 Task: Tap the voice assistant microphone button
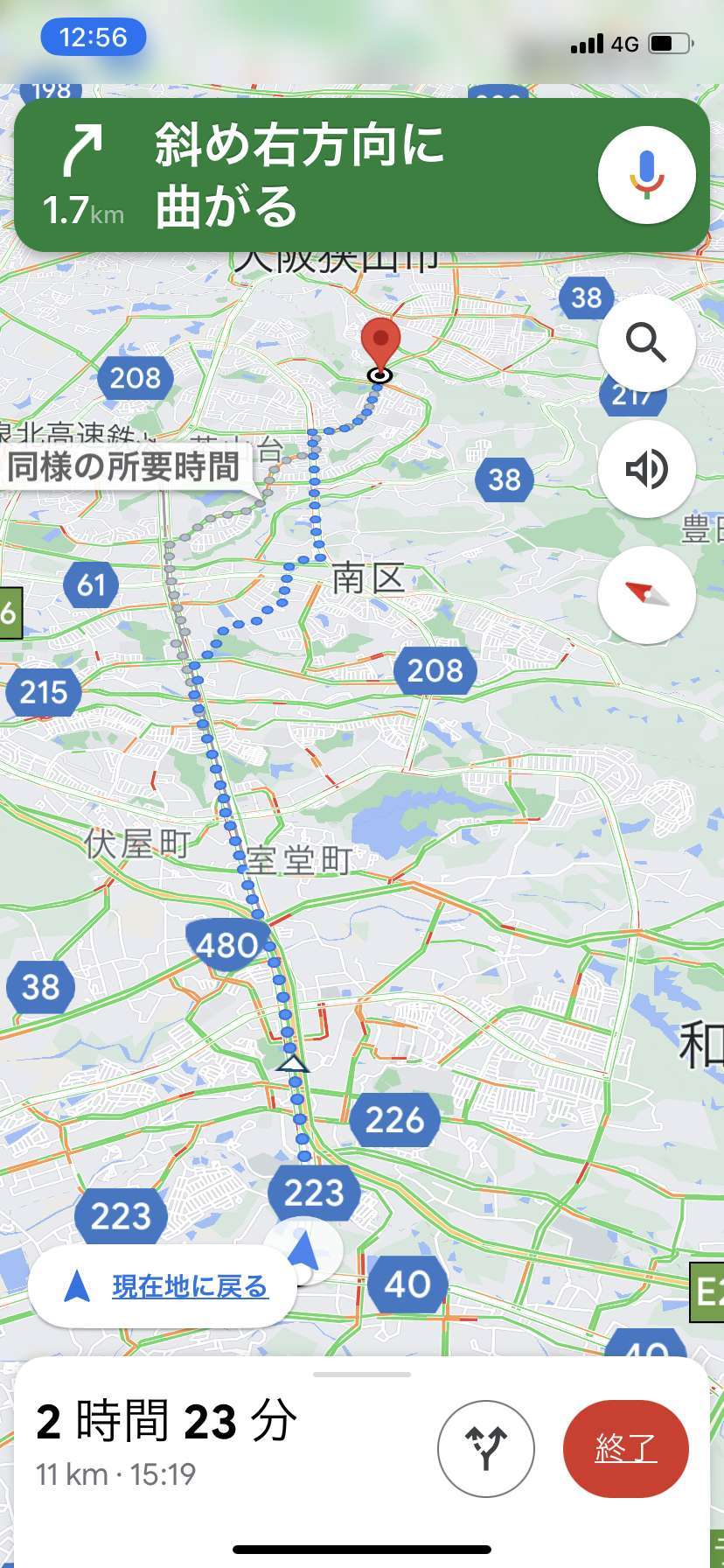point(646,174)
